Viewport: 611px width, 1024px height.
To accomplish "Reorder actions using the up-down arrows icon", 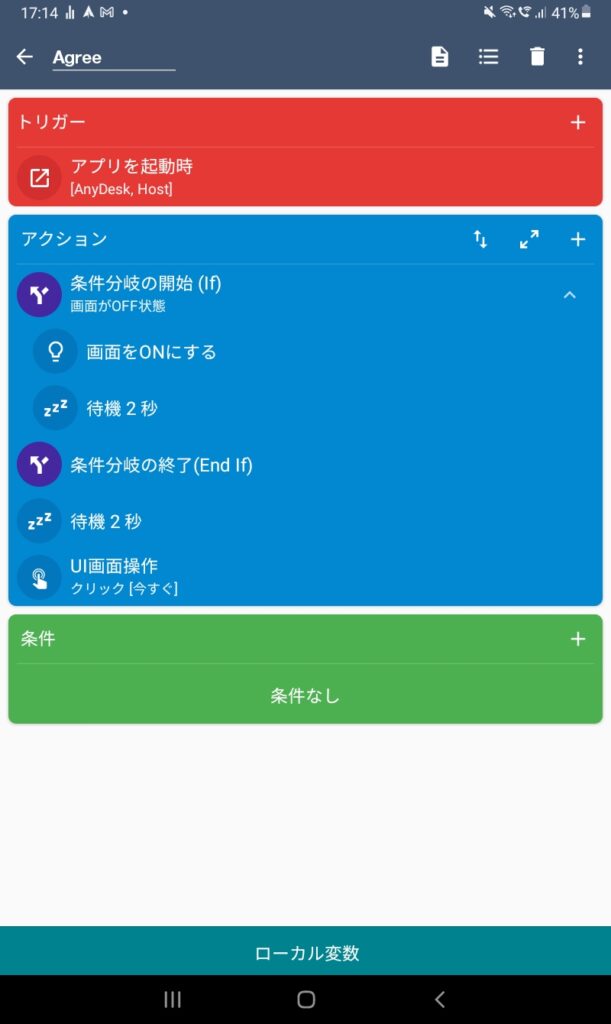I will (481, 239).
